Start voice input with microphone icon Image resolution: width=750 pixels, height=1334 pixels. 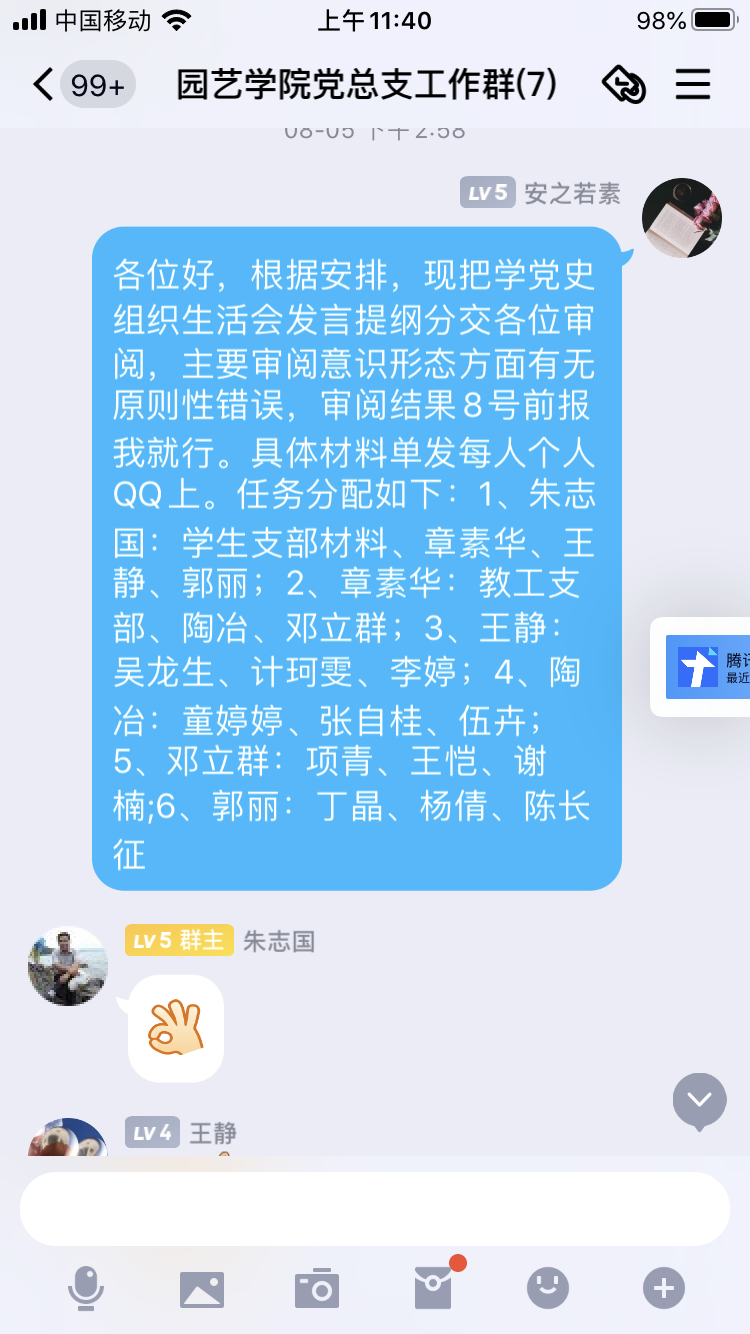coord(86,1288)
